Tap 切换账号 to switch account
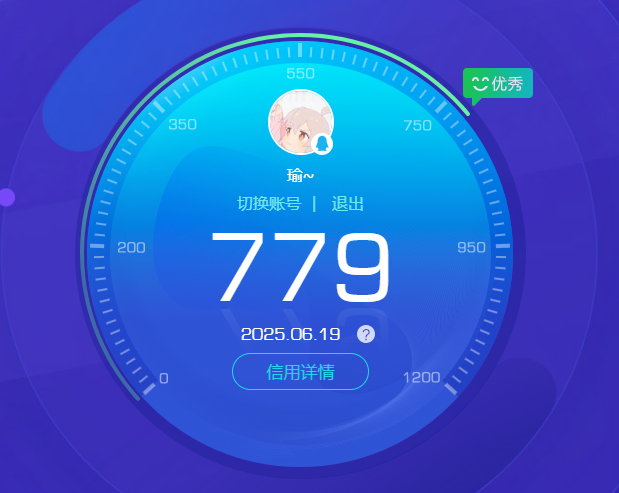Screen dimensions: 619x493 [268, 204]
